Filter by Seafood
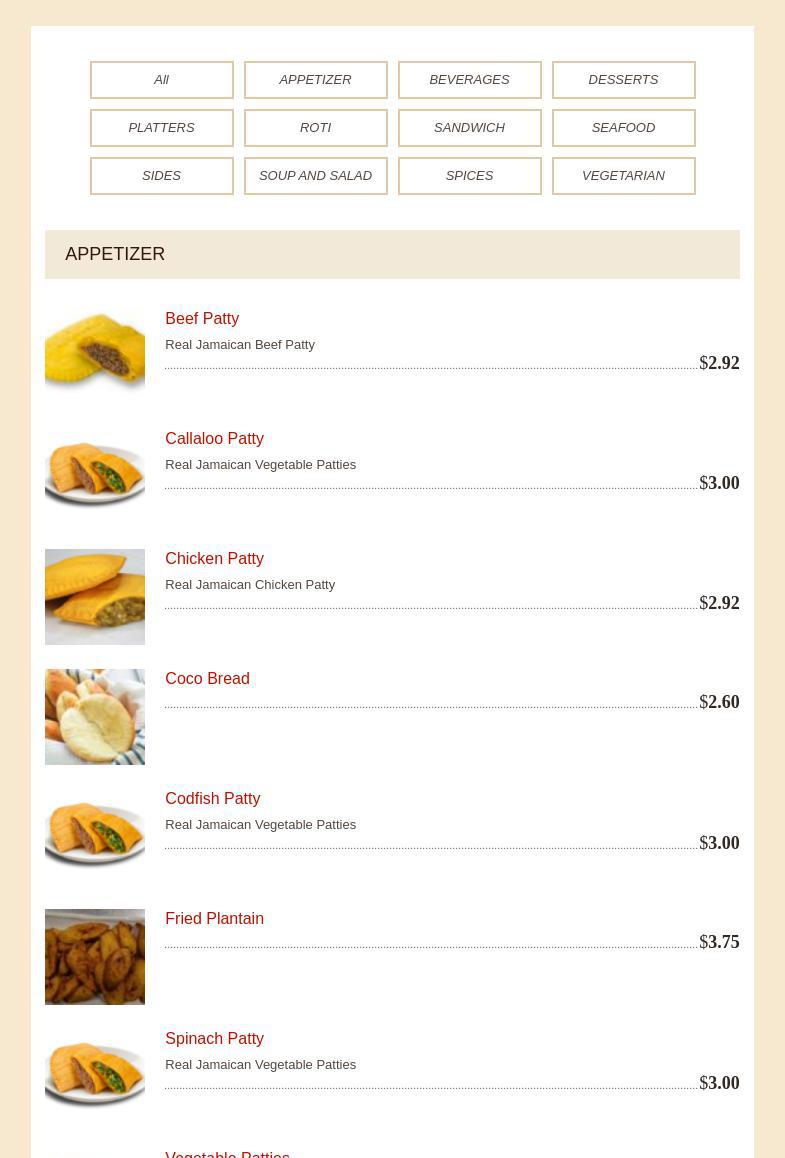This screenshot has width=785, height=1158. tap(623, 128)
